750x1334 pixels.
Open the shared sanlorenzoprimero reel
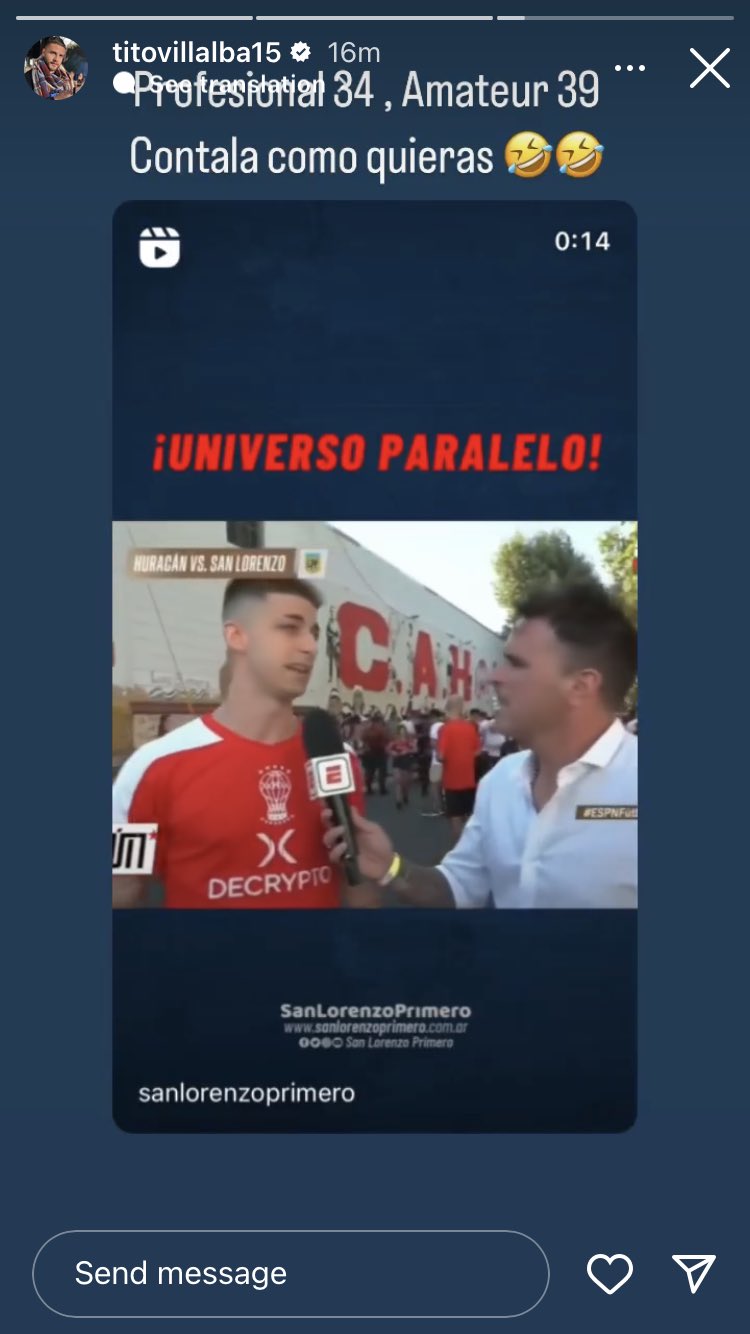(374, 666)
